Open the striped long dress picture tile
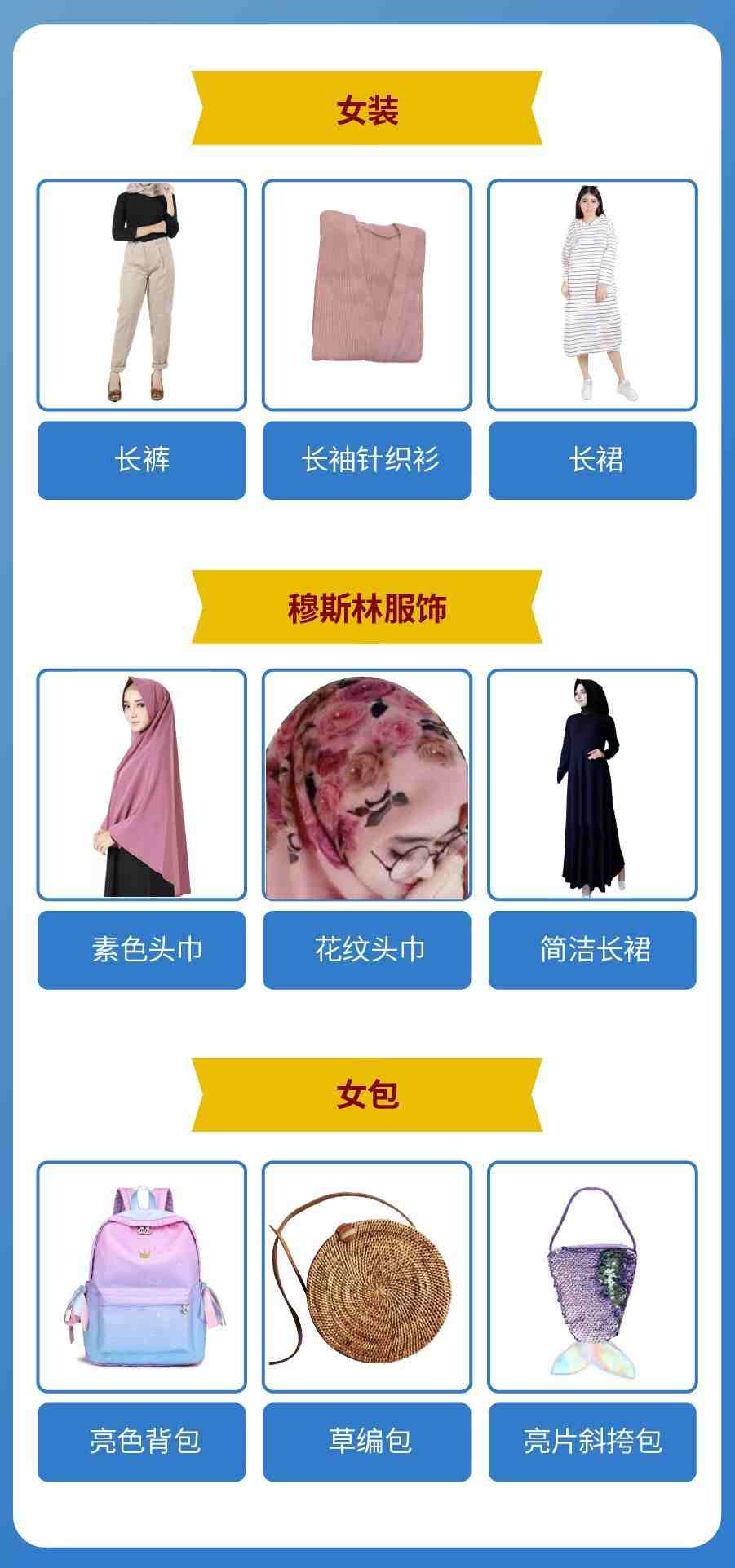Image resolution: width=735 pixels, height=1568 pixels. (x=592, y=294)
